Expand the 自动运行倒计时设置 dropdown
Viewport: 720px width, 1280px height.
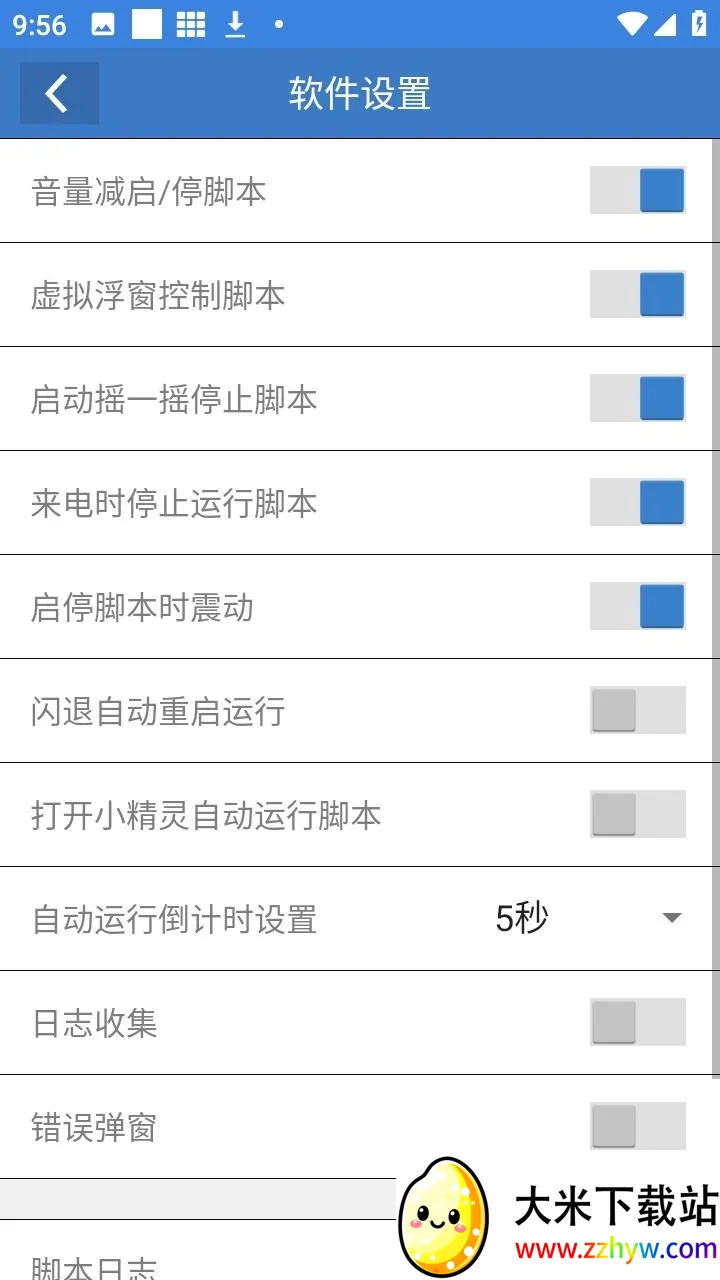coord(588,918)
